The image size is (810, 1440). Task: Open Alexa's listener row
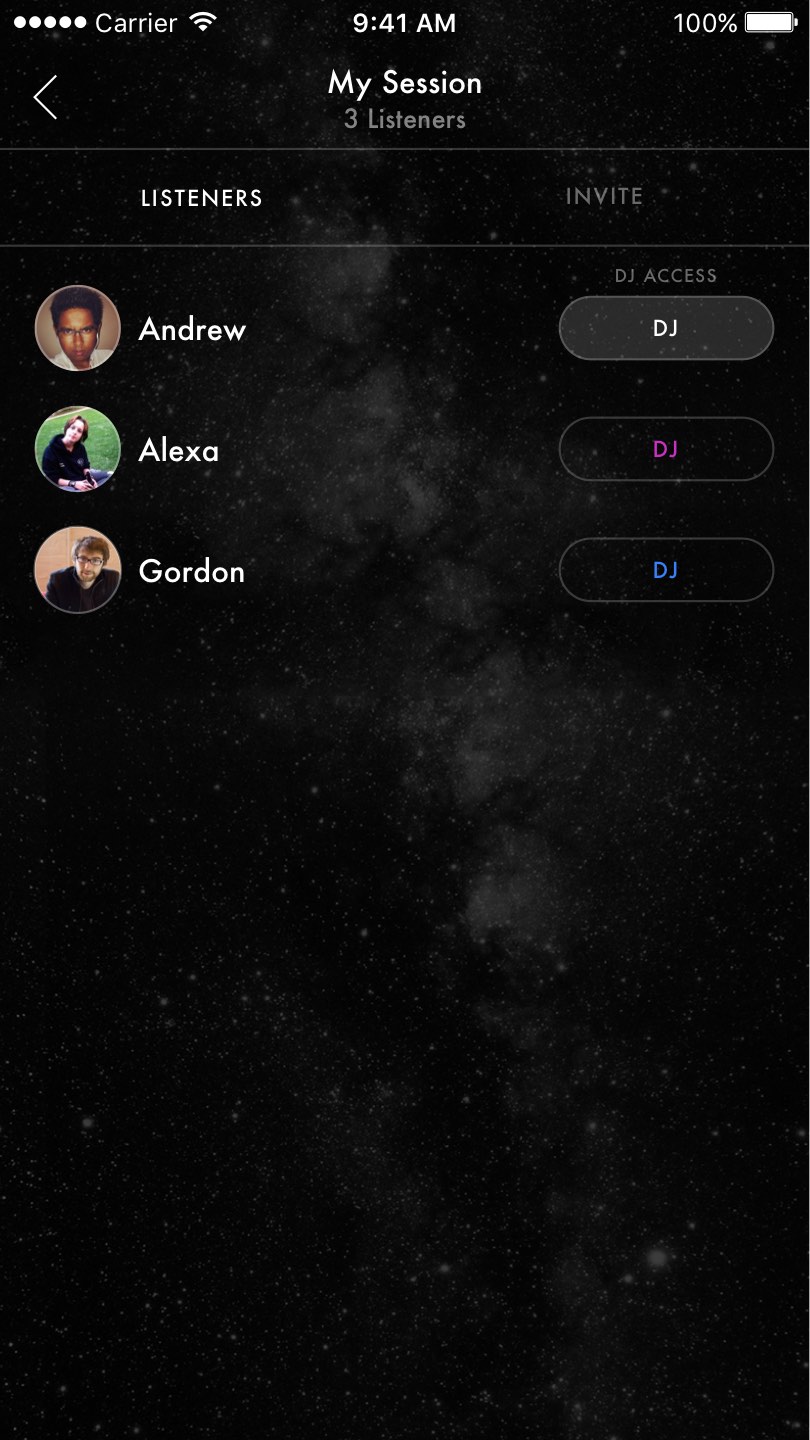[179, 450]
